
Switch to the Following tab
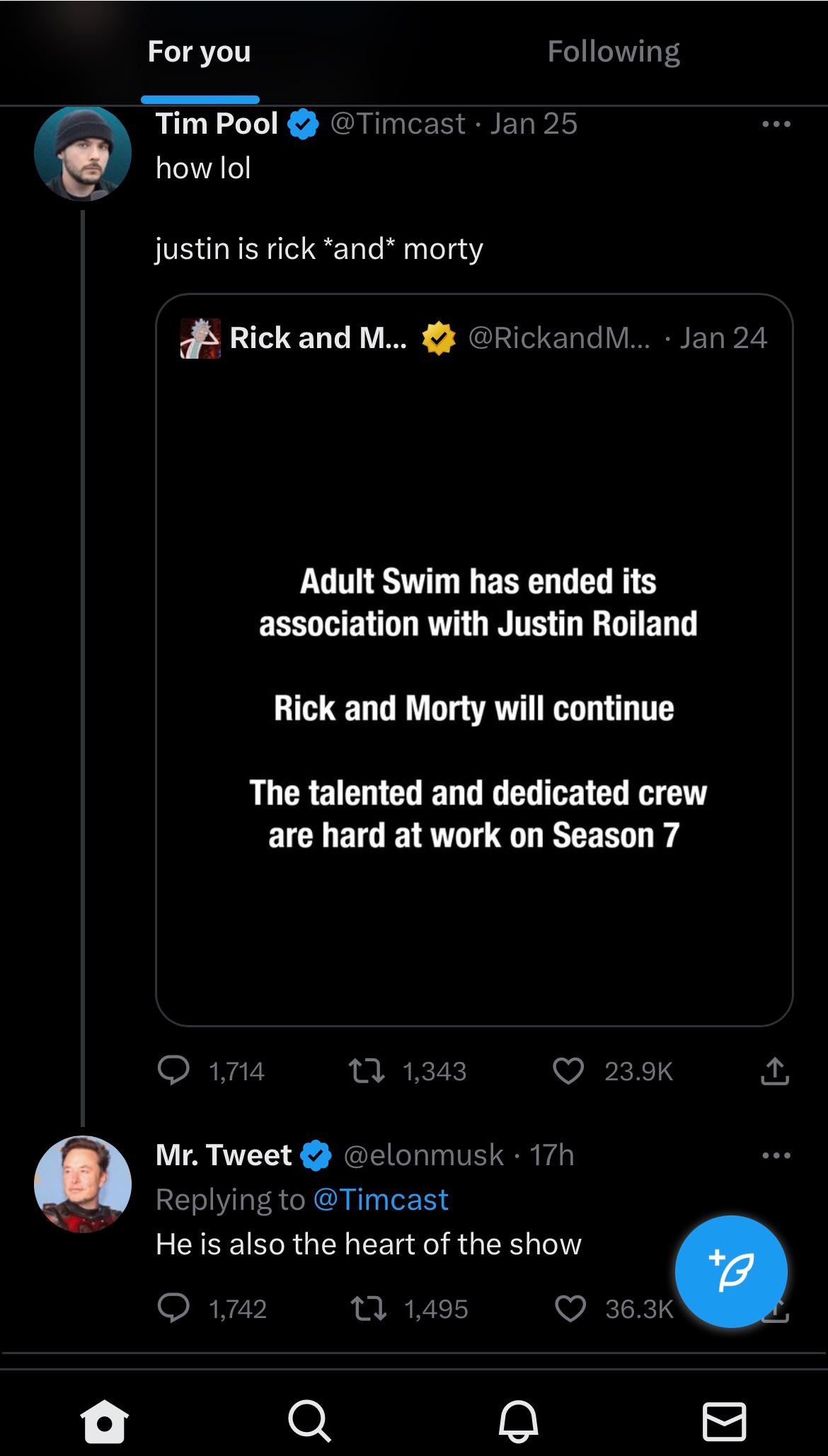pos(613,52)
